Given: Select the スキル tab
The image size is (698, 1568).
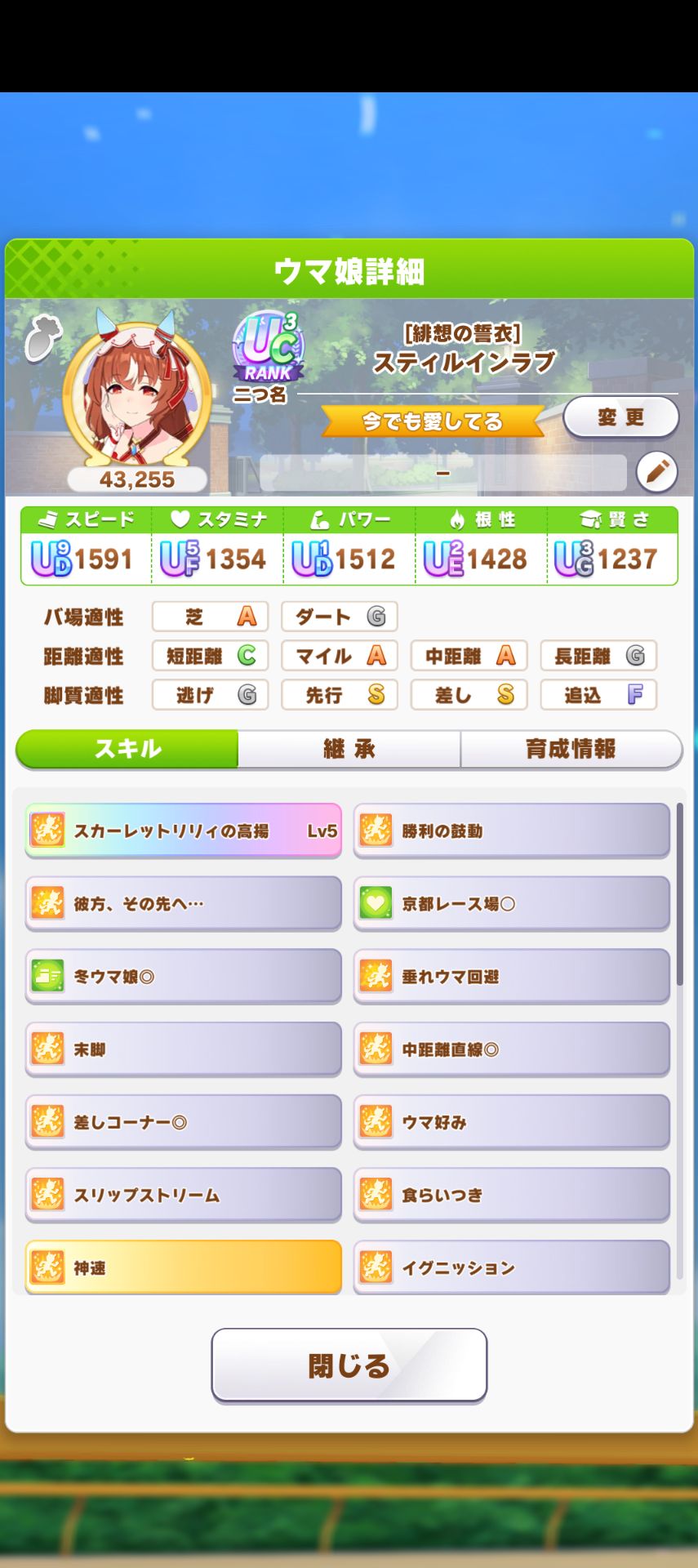Looking at the screenshot, I should pyautogui.click(x=127, y=748).
